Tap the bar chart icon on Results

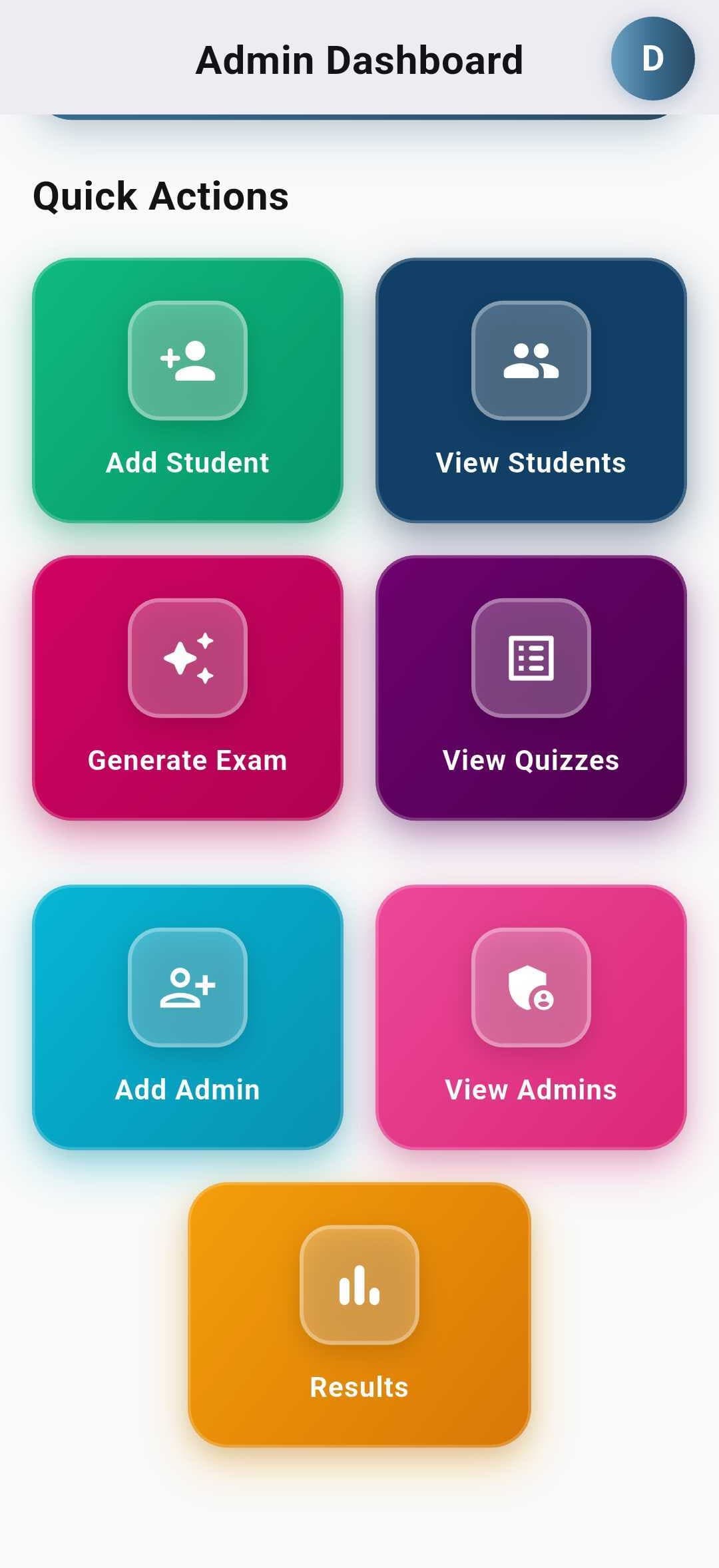[x=358, y=1288]
